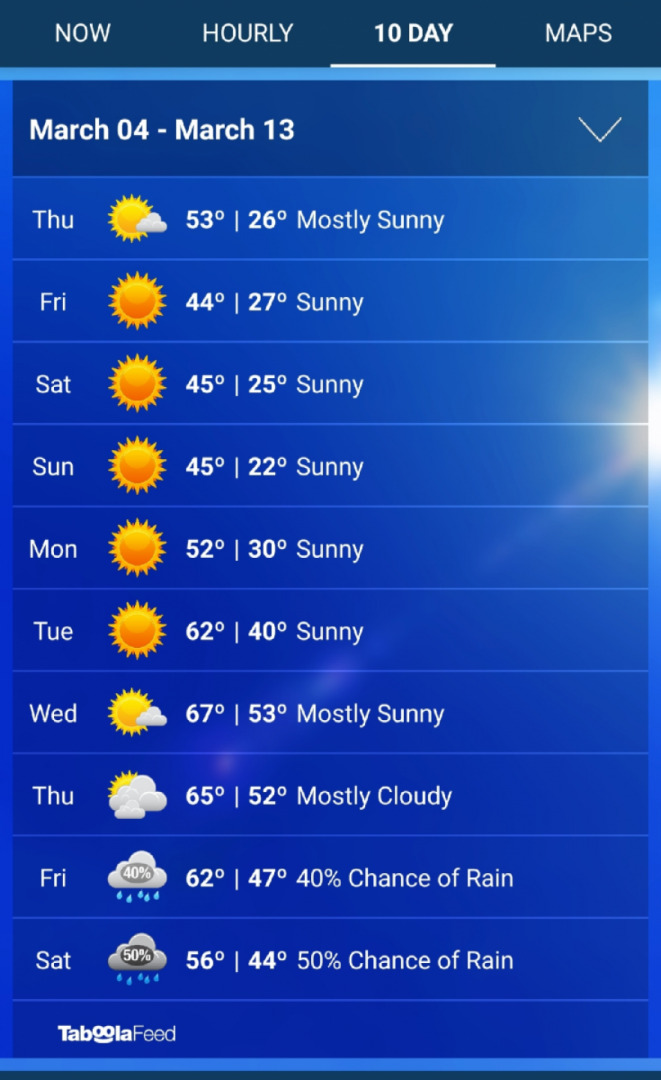Open Wed Mostly Sunny forecast
Viewport: 661px width, 1080px height.
tap(330, 714)
